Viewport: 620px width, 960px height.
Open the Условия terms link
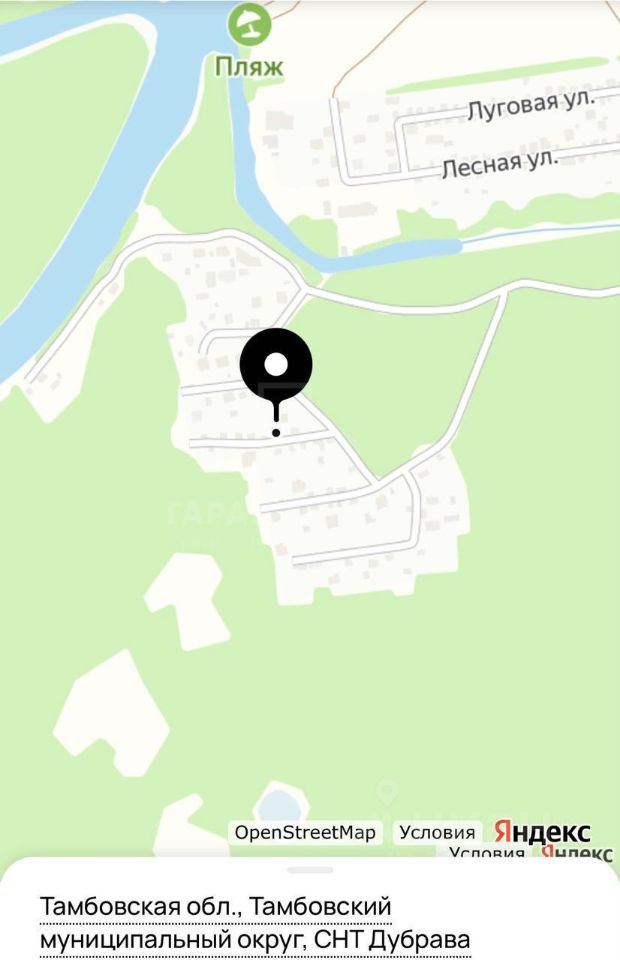click(437, 832)
